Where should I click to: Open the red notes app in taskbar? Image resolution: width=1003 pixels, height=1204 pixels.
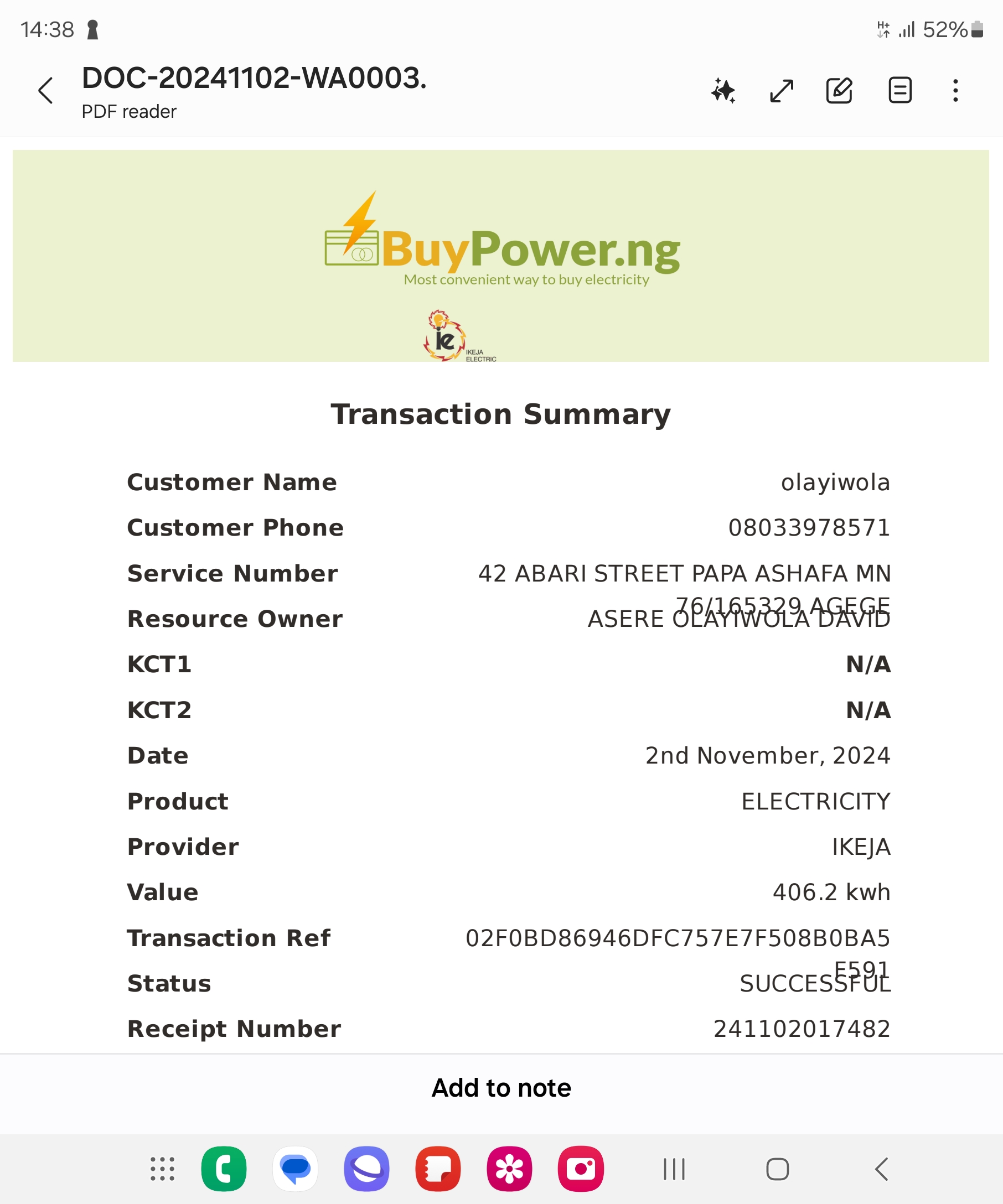pos(438,1169)
